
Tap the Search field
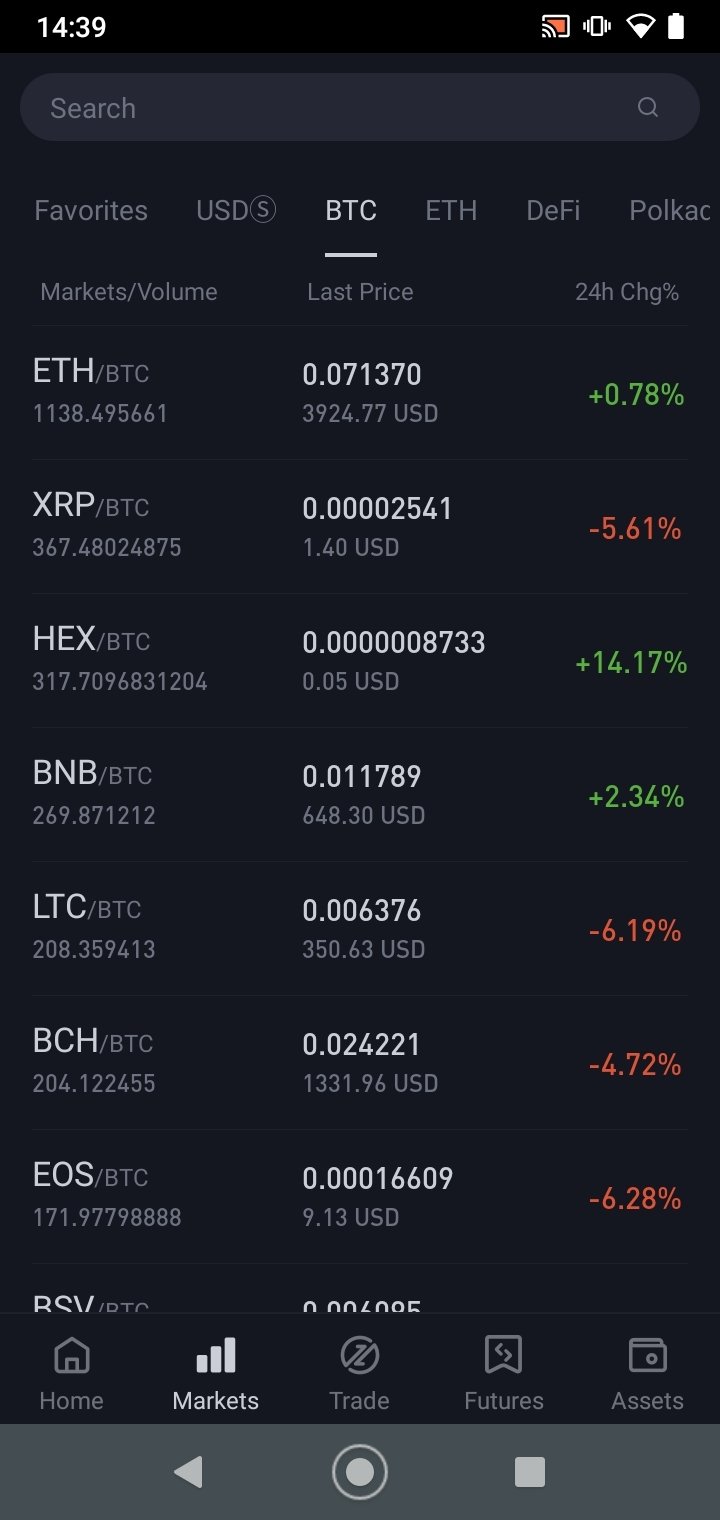pyautogui.click(x=359, y=107)
